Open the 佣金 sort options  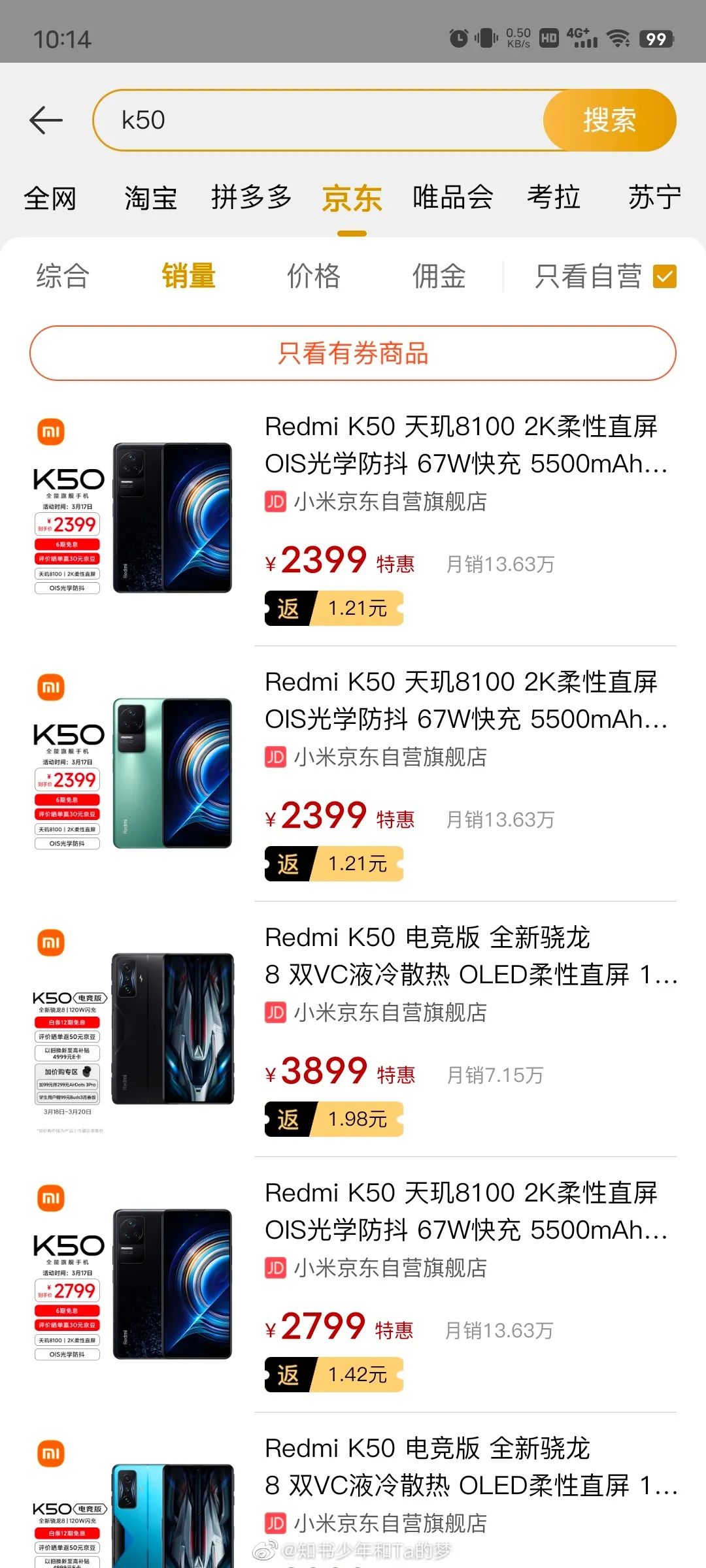coord(438,277)
